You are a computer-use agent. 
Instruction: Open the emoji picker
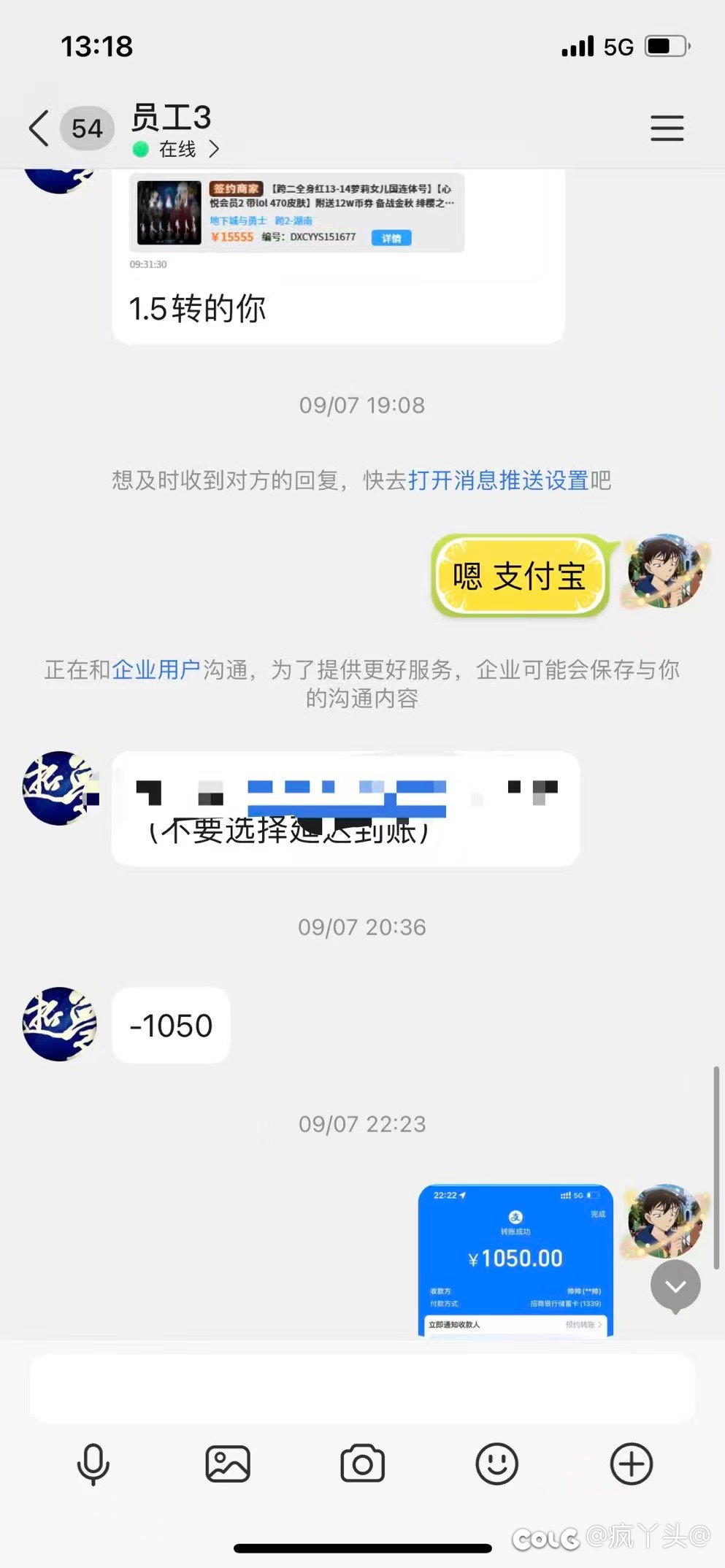(497, 1464)
